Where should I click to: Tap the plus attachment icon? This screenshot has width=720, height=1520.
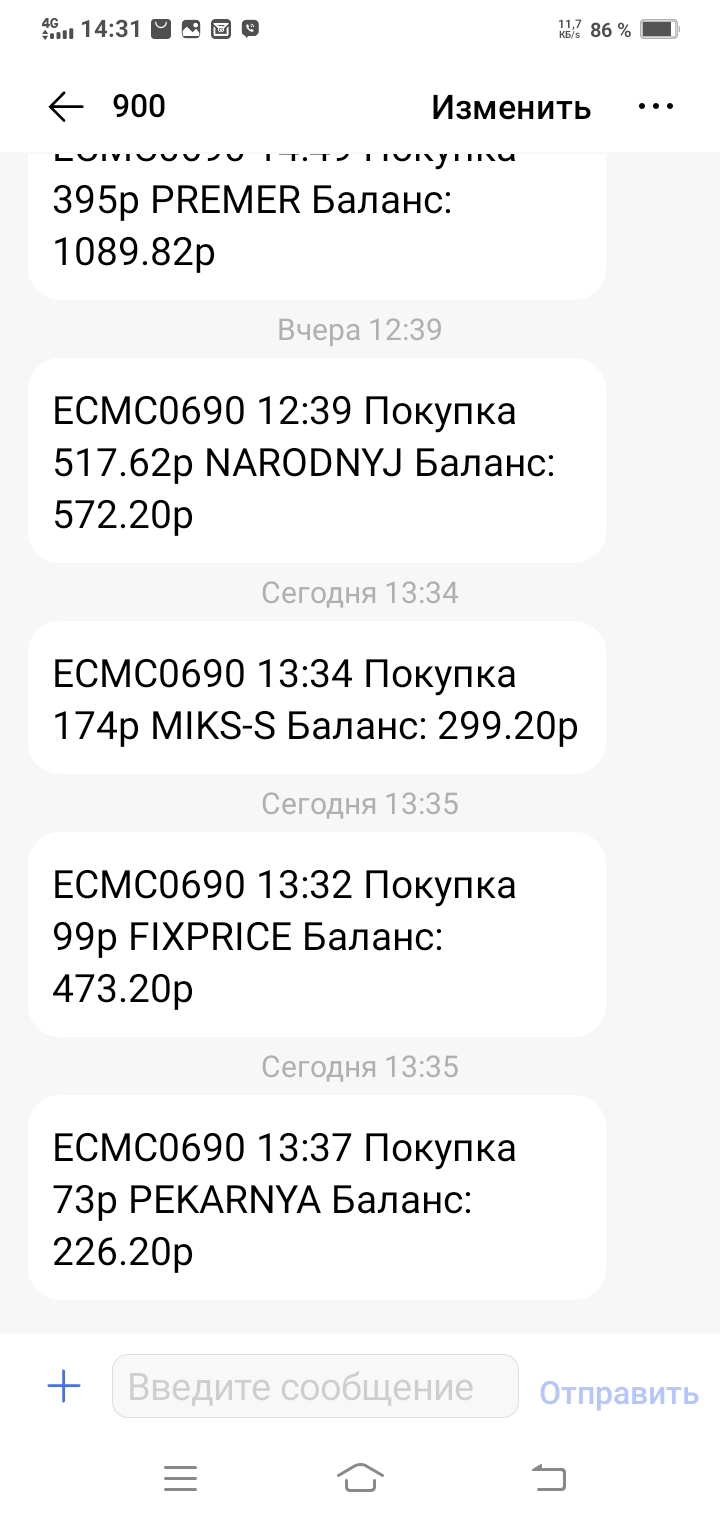click(x=64, y=1386)
